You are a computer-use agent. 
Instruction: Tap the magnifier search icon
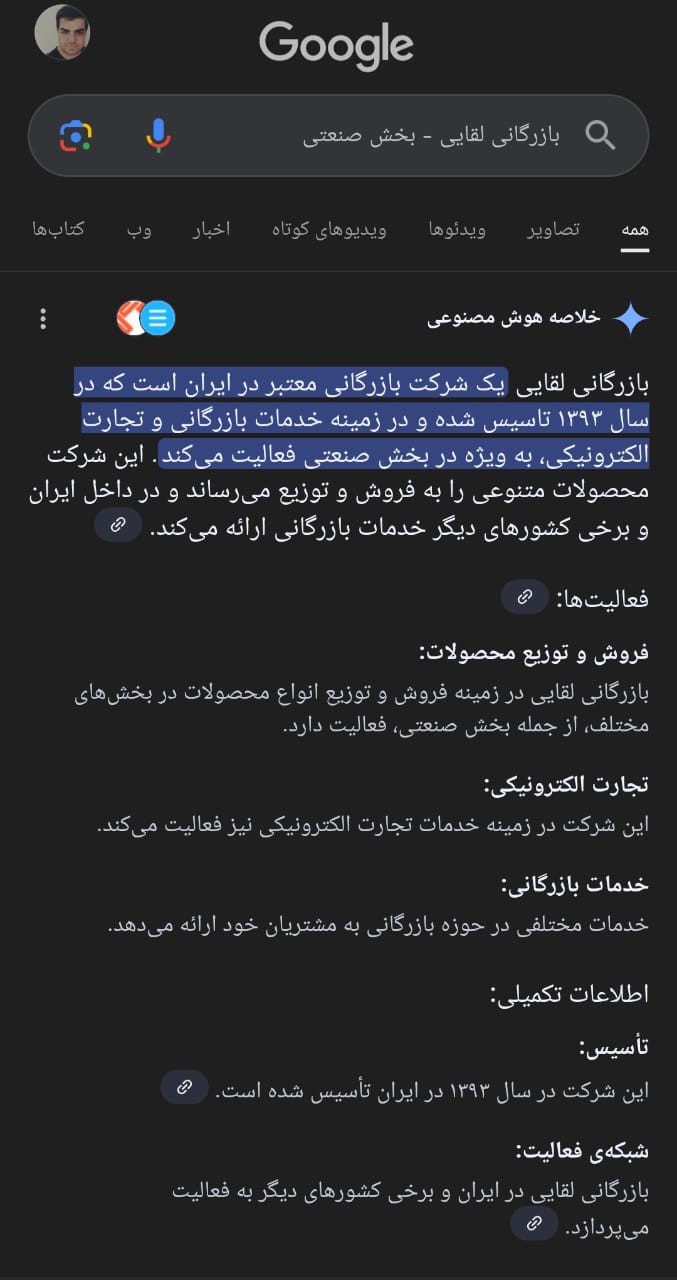(x=600, y=135)
